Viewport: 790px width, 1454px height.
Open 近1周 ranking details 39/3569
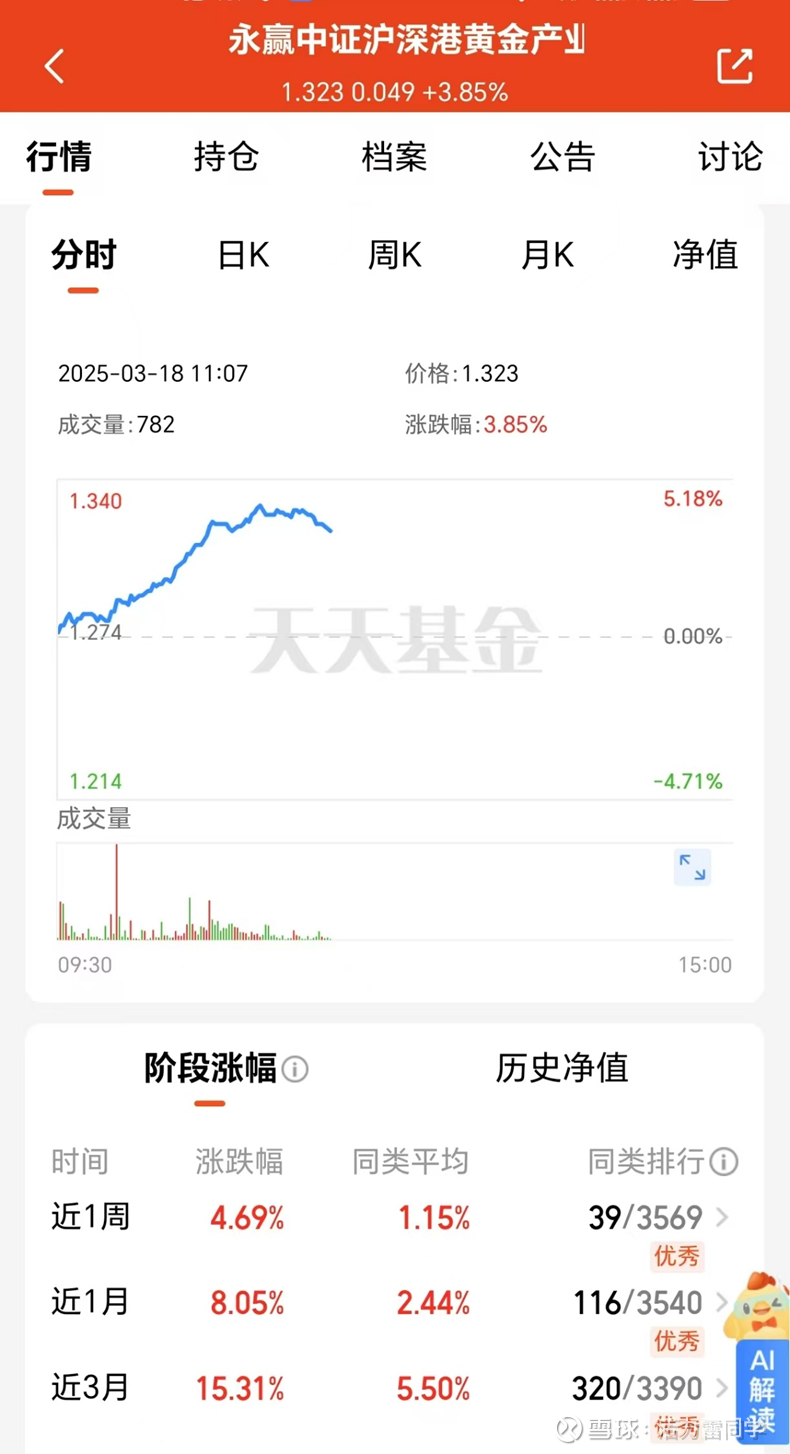(659, 1218)
